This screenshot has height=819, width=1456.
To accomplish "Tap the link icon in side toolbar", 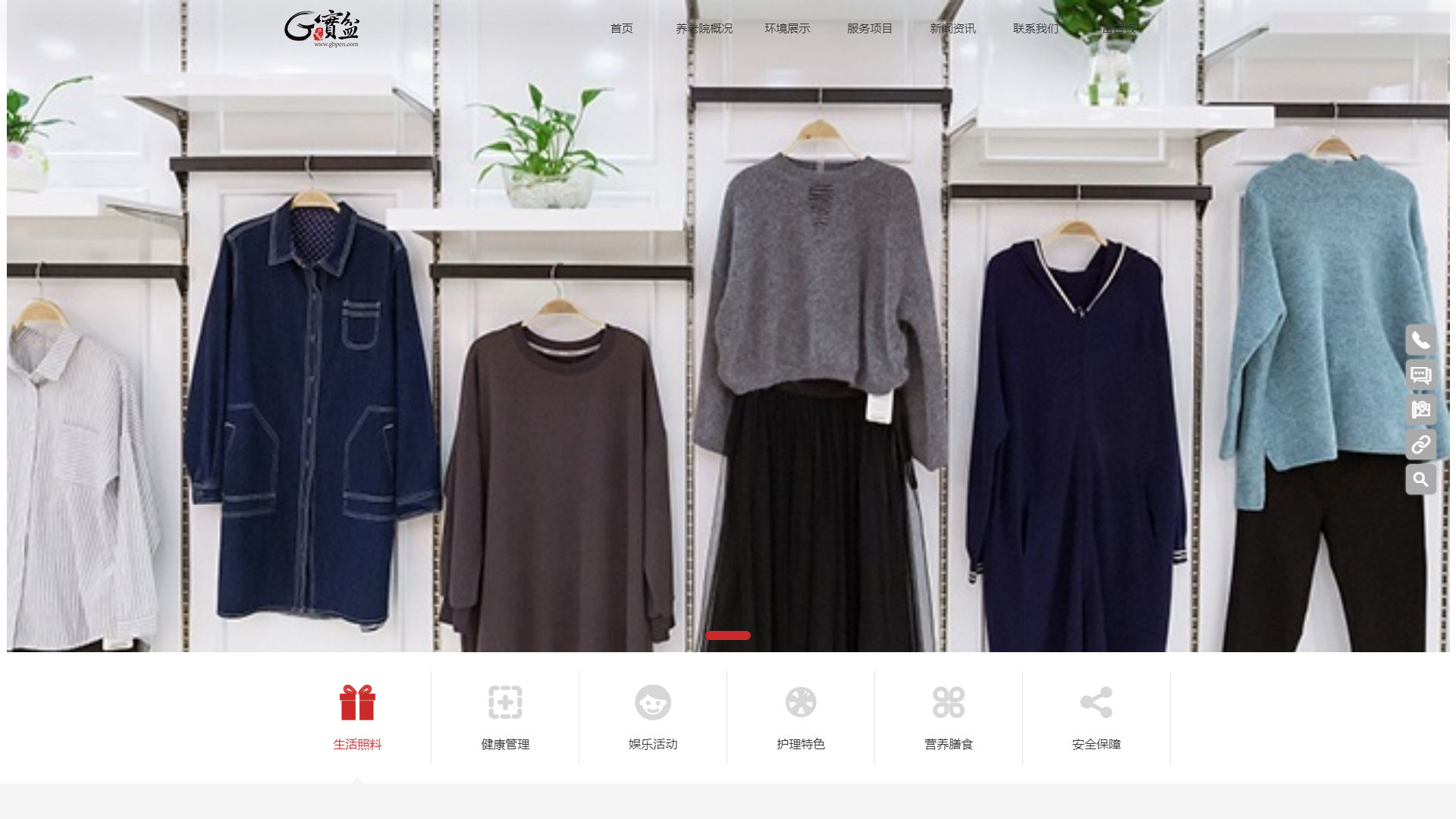I will click(x=1420, y=445).
